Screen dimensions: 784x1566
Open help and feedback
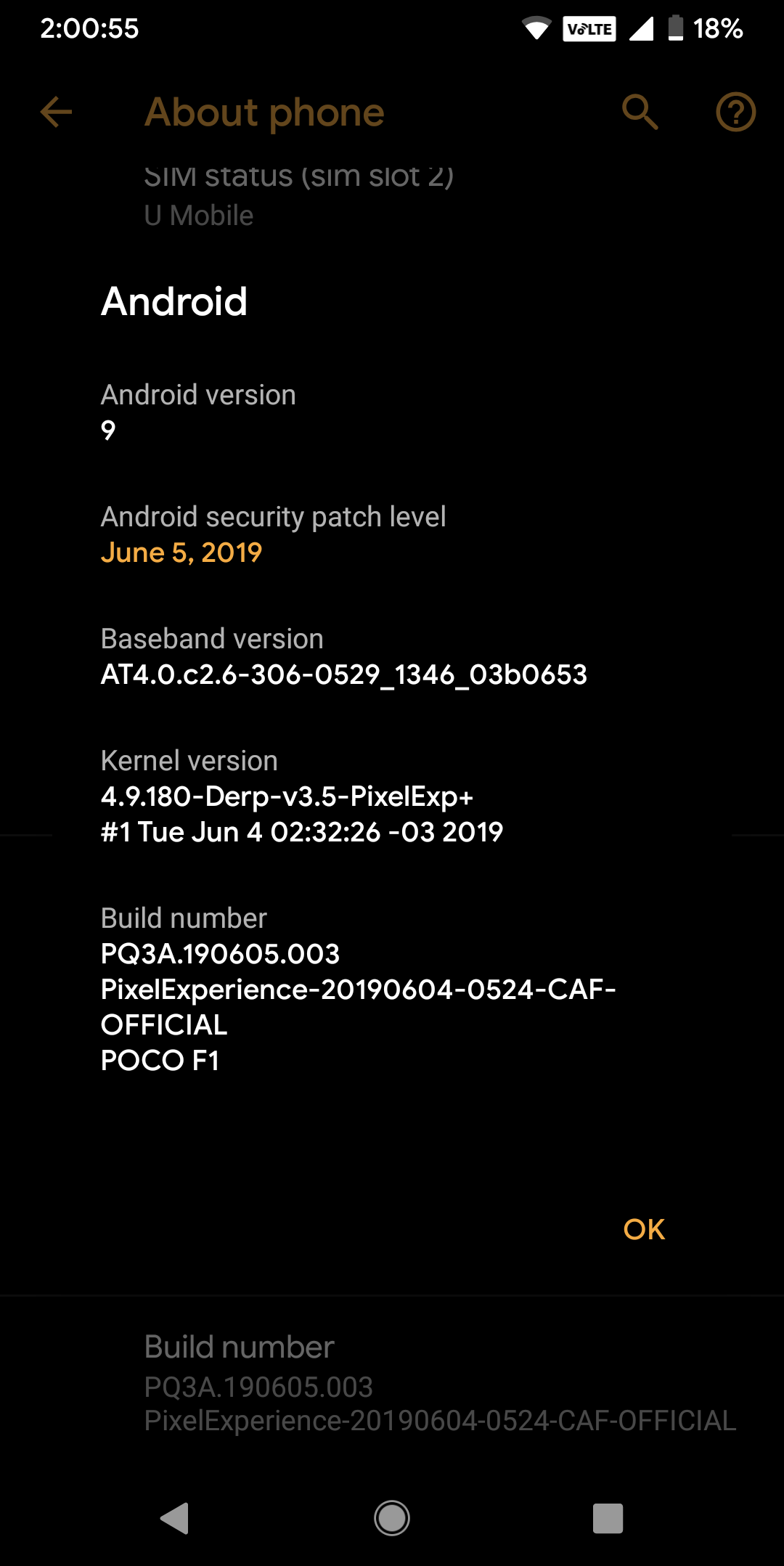[735, 113]
